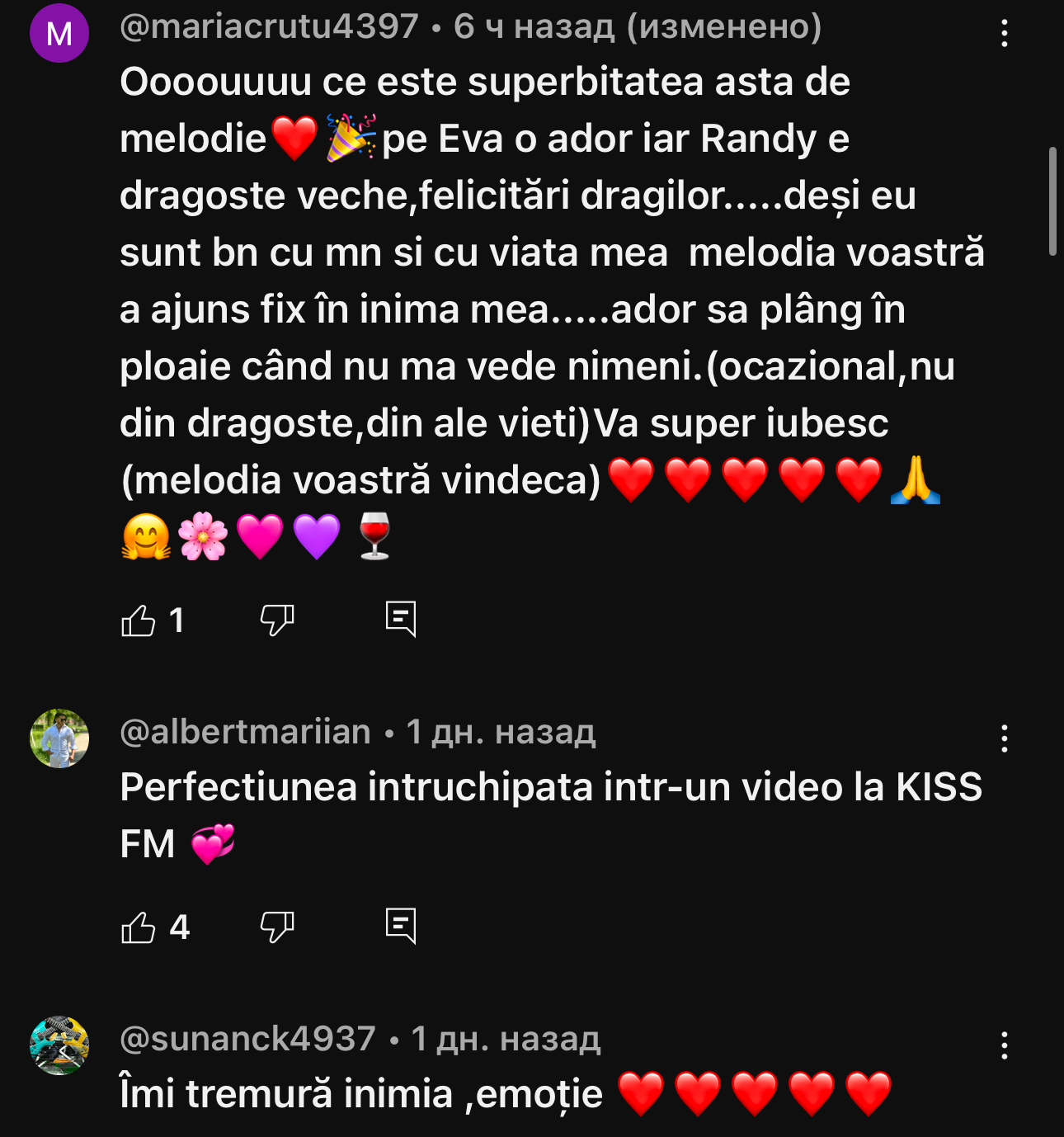The width and height of the screenshot is (1064, 1137).
Task: Open overflow menu on @mariacrutu4397's comment
Action: click(1004, 34)
